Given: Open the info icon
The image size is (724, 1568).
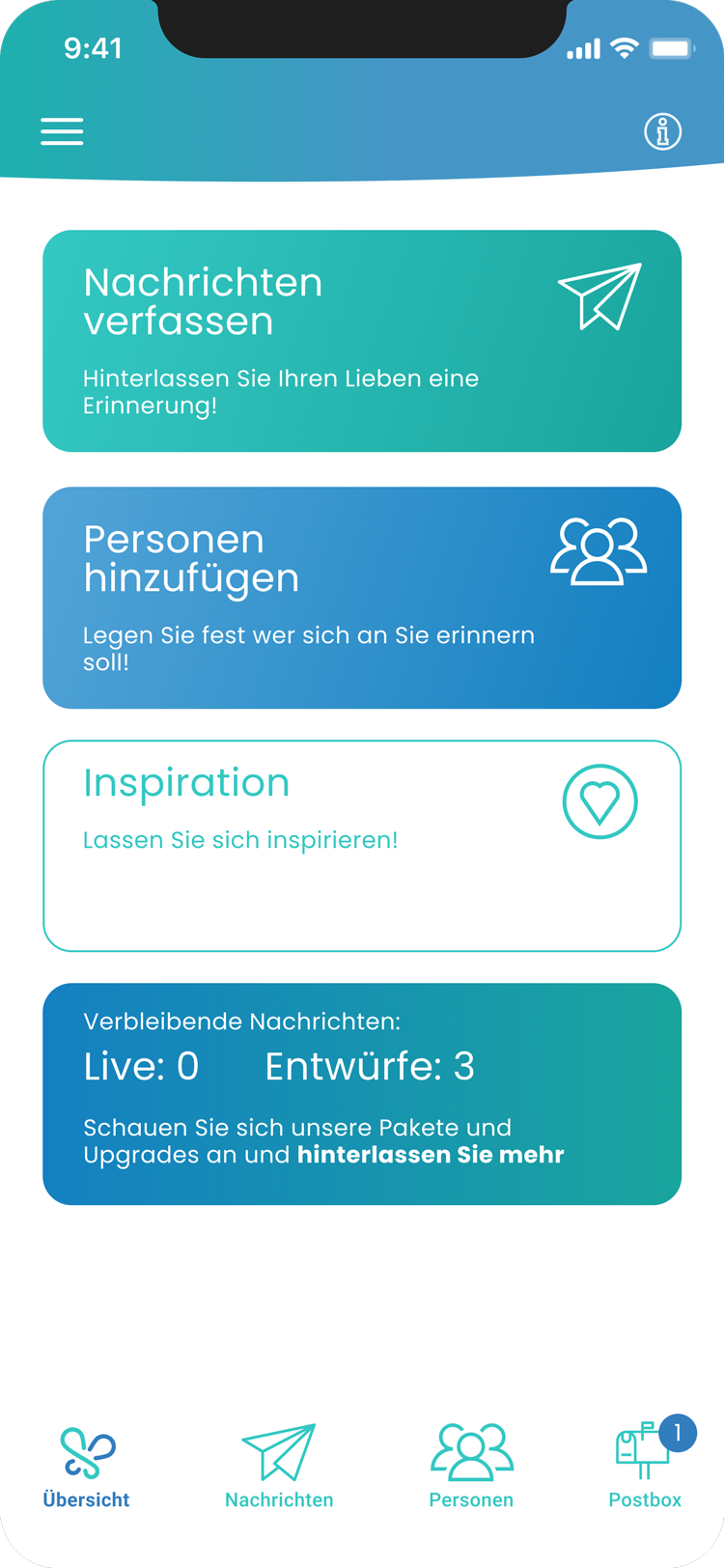Looking at the screenshot, I should [x=662, y=131].
